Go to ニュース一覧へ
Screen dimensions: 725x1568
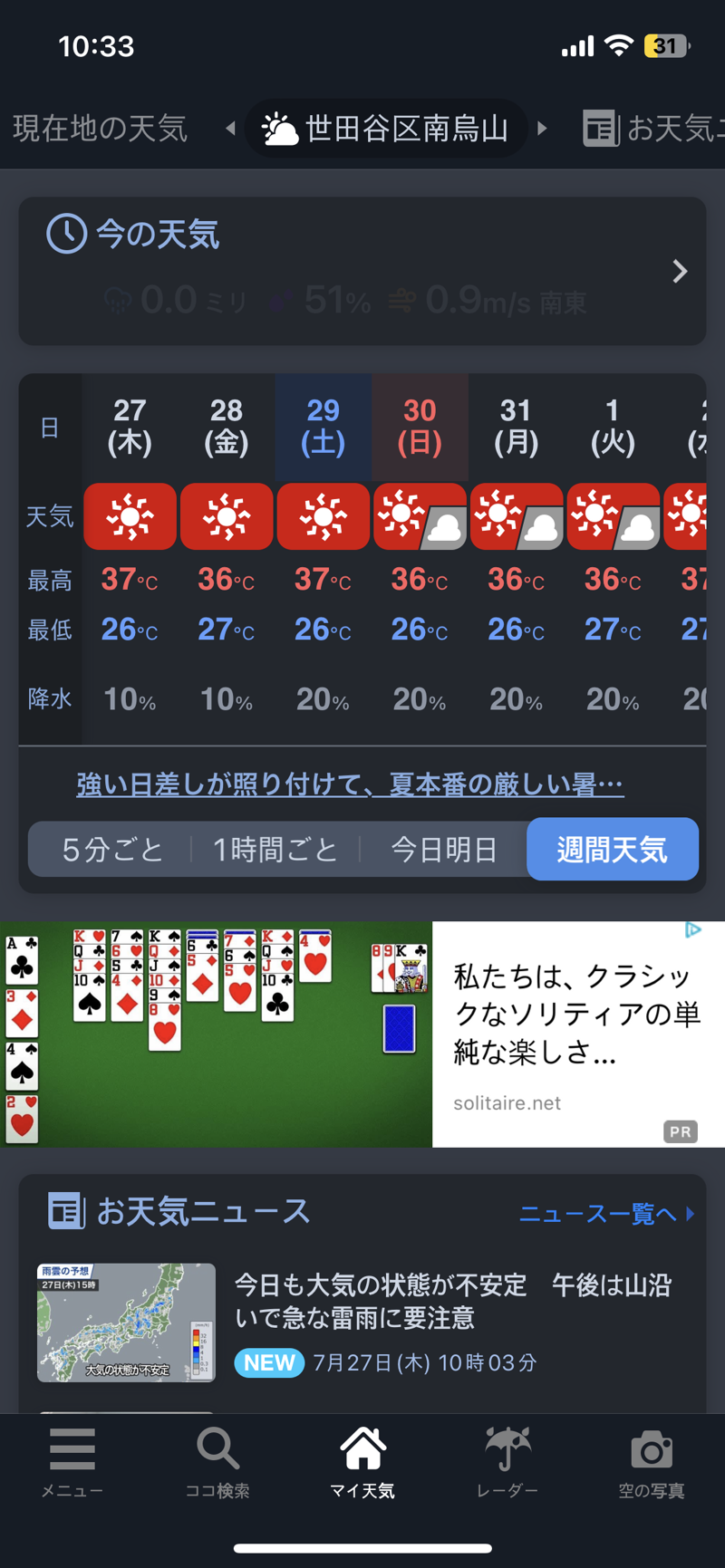point(605,1214)
